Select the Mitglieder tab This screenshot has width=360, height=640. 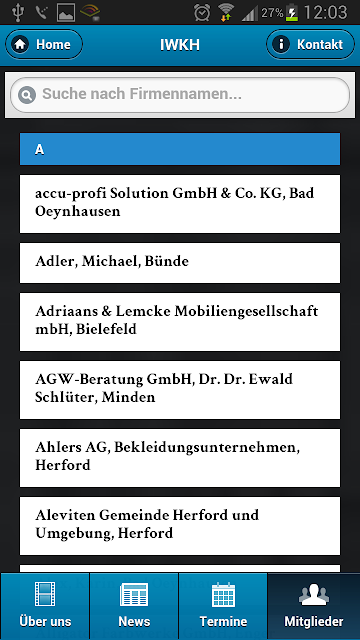[314, 606]
